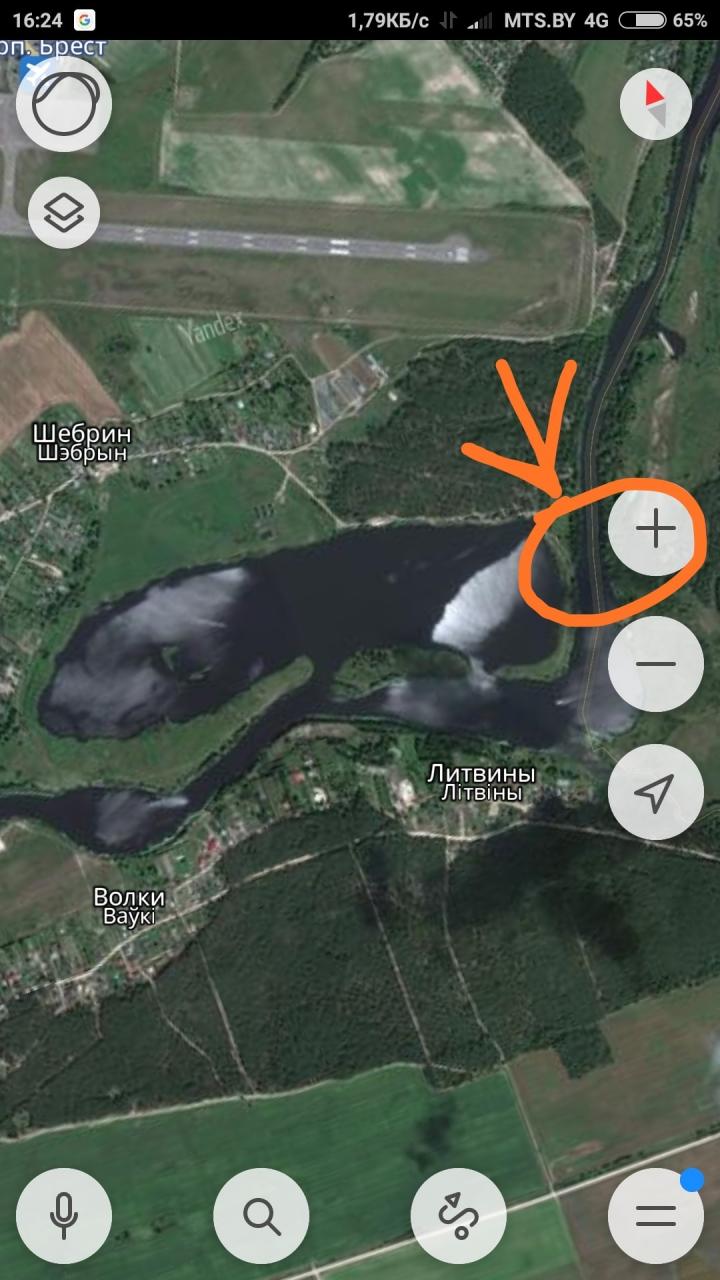This screenshot has height=1280, width=720.
Task: Zoom in with the plus button
Action: pyautogui.click(x=655, y=530)
